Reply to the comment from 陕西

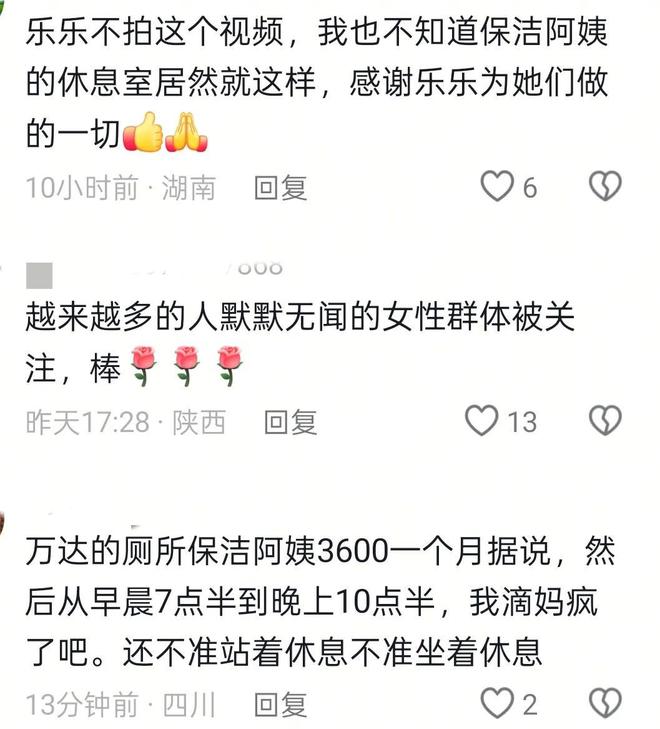[290, 422]
